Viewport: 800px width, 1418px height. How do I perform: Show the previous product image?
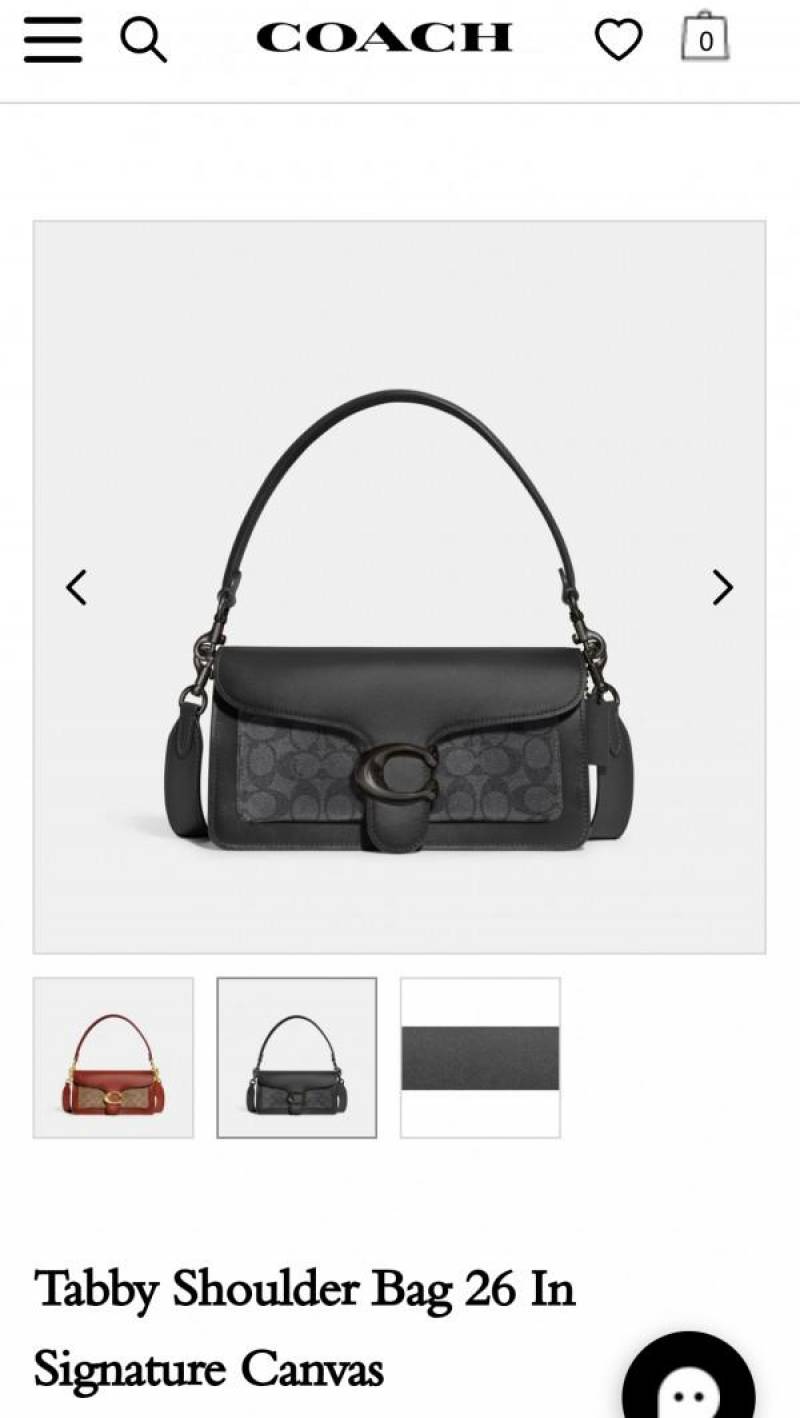76,587
